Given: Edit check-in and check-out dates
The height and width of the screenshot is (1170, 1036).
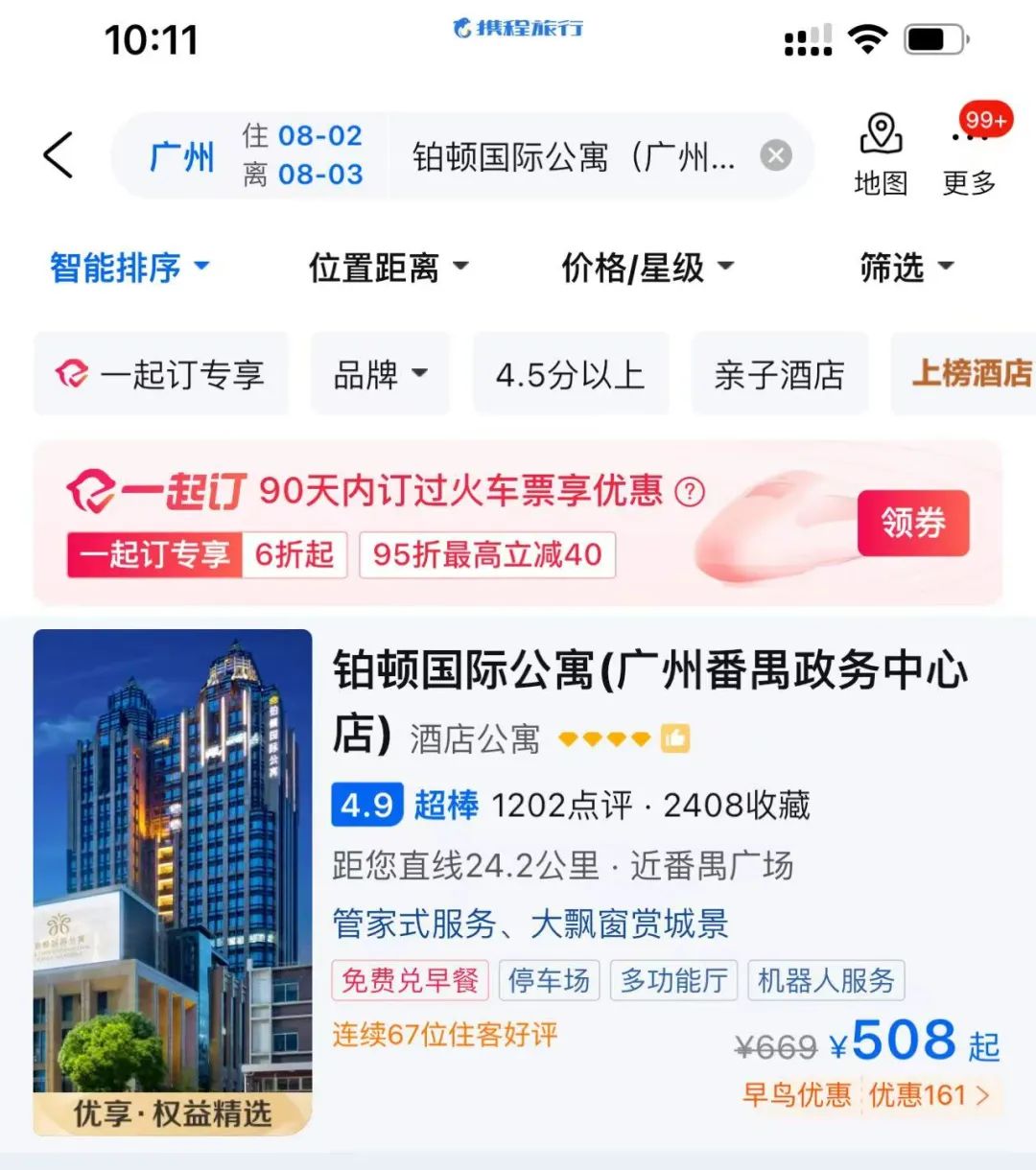Looking at the screenshot, I should pyautogui.click(x=303, y=155).
